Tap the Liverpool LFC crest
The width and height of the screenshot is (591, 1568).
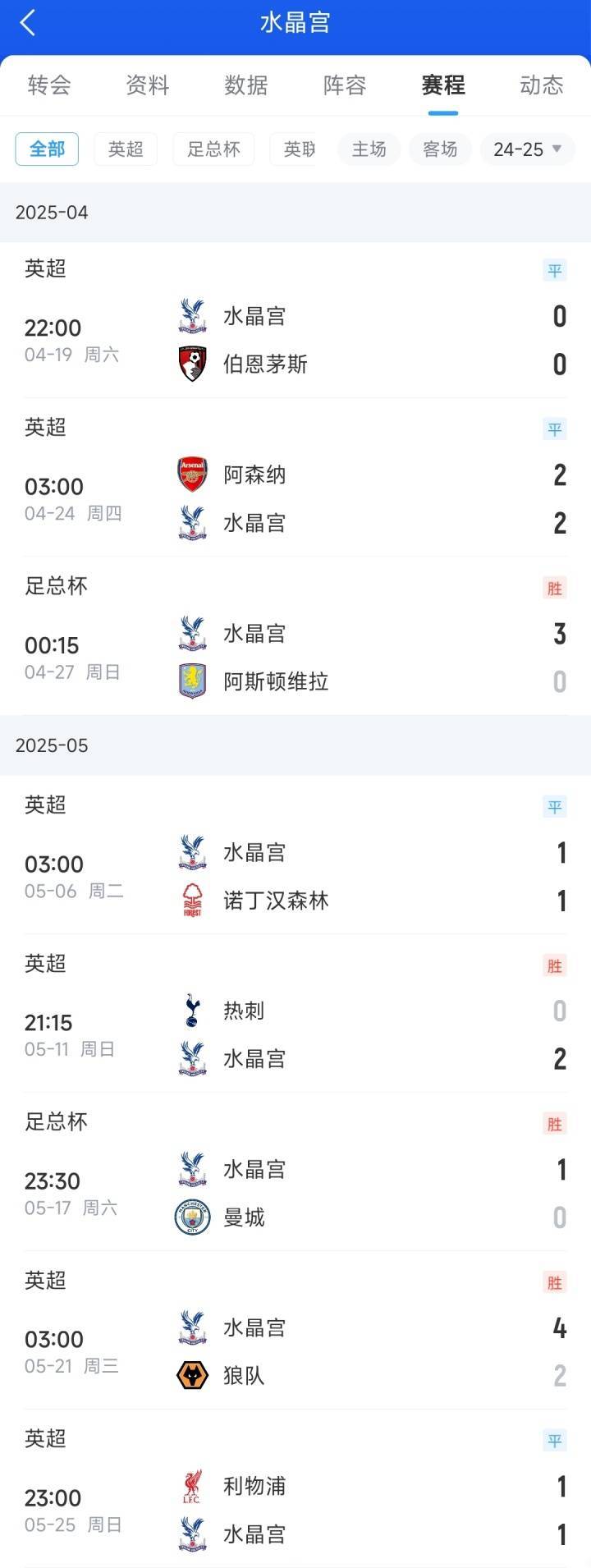[190, 1486]
